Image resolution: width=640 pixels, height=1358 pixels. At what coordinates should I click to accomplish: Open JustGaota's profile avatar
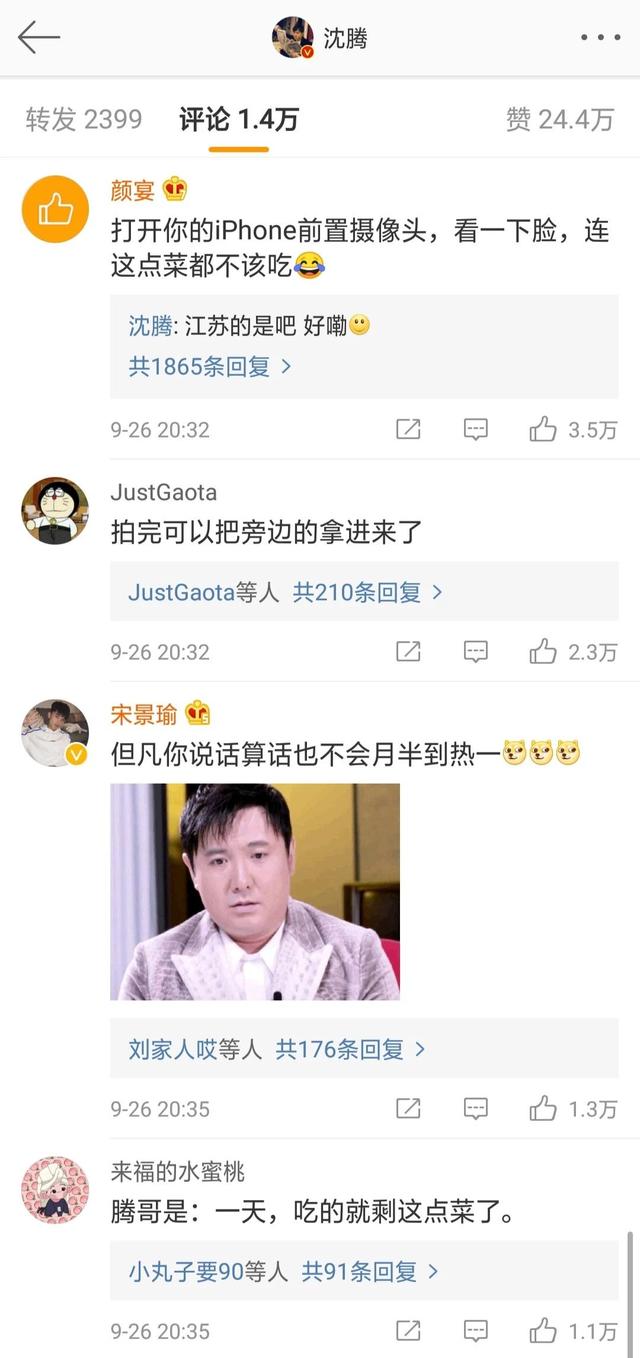pyautogui.click(x=55, y=510)
